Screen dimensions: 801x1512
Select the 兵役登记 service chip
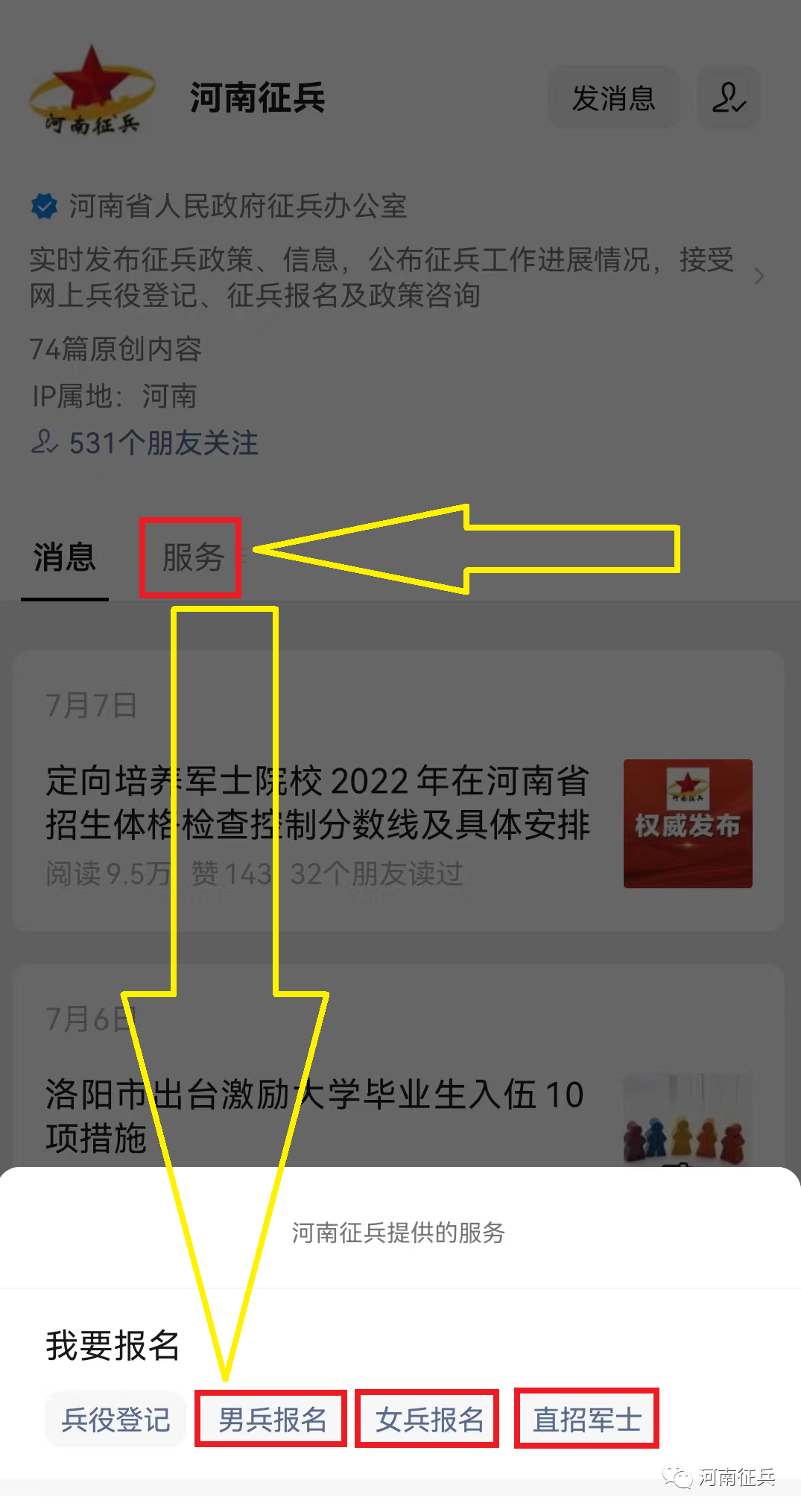[115, 1420]
